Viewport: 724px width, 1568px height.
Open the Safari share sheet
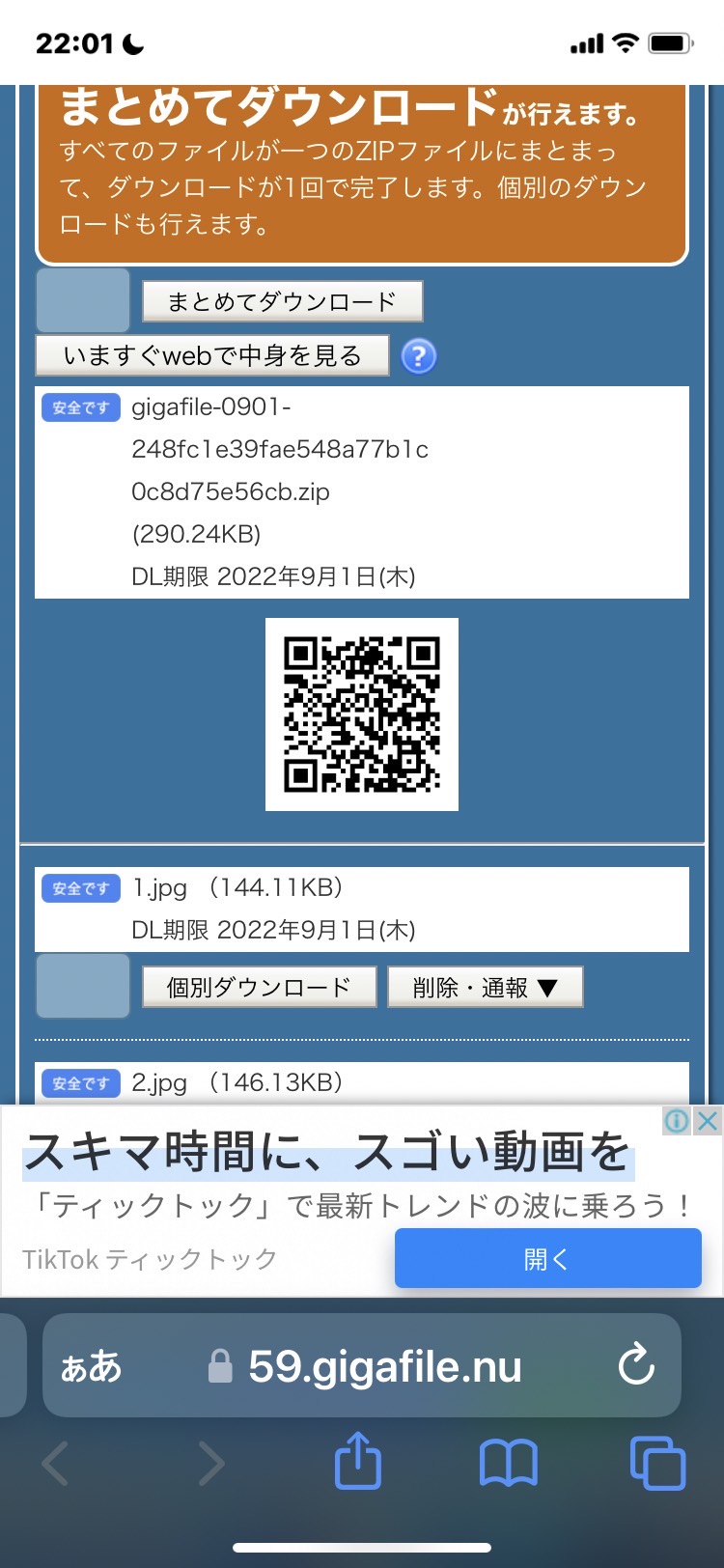pos(358,1462)
